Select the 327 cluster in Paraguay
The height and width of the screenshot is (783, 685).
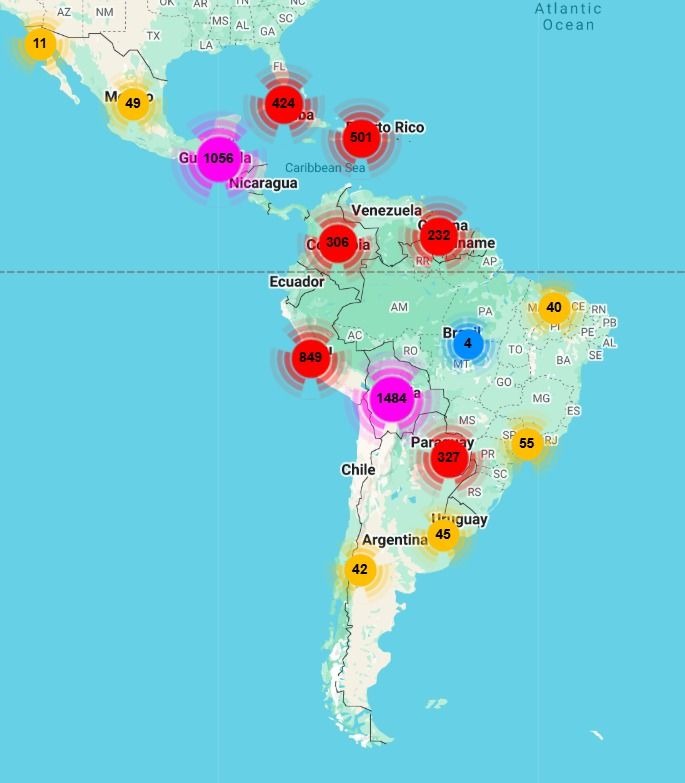(449, 458)
